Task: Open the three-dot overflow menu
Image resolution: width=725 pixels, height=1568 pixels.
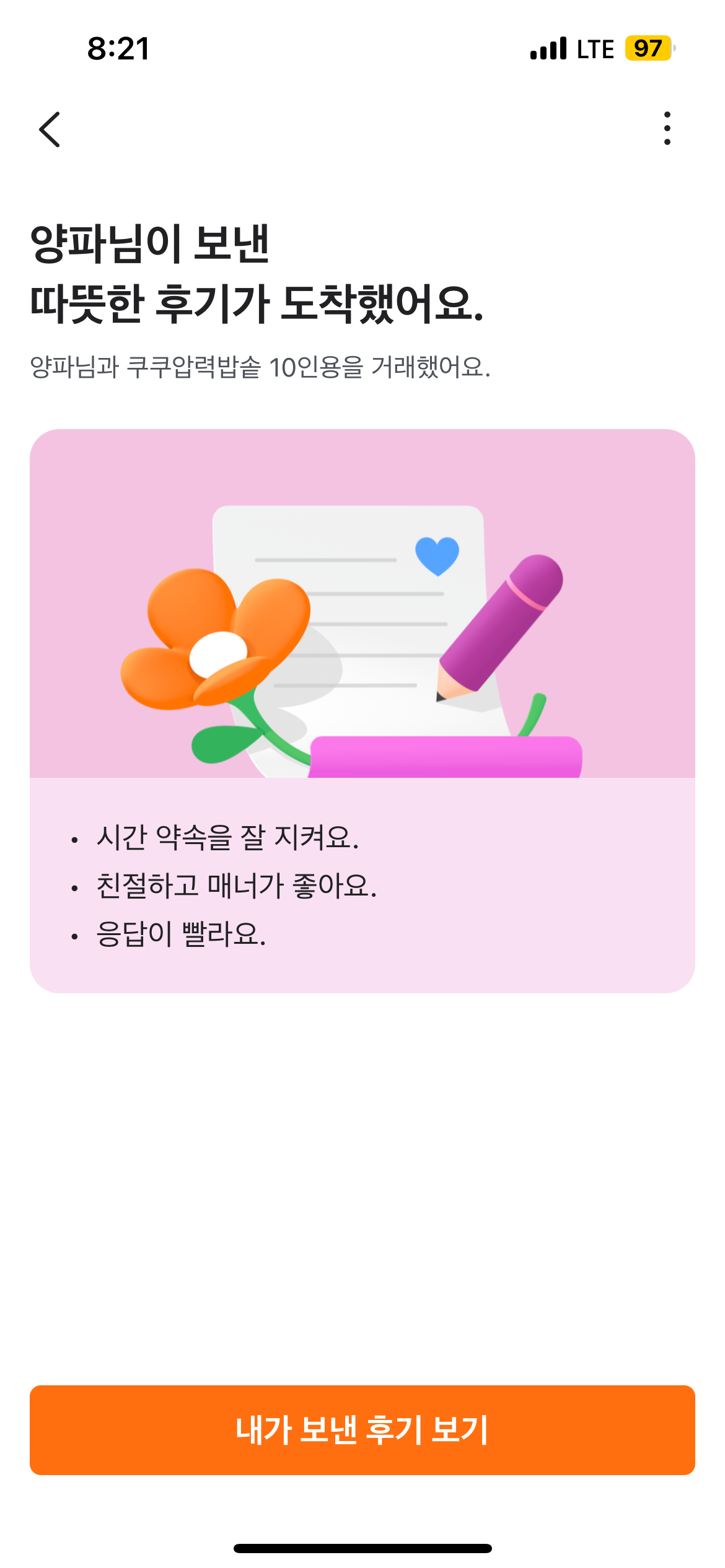Action: [x=667, y=128]
